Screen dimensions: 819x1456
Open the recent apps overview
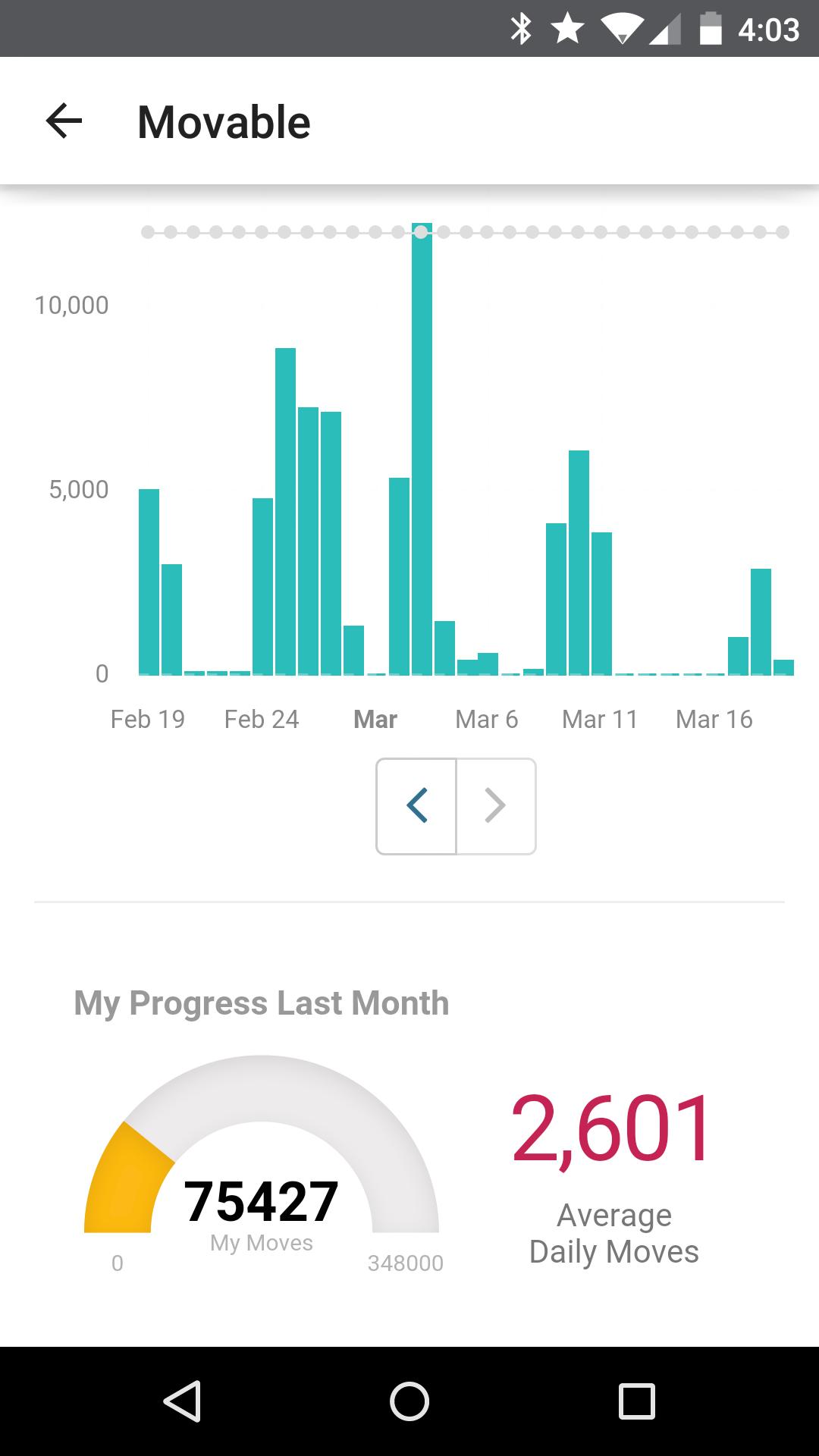(636, 1400)
